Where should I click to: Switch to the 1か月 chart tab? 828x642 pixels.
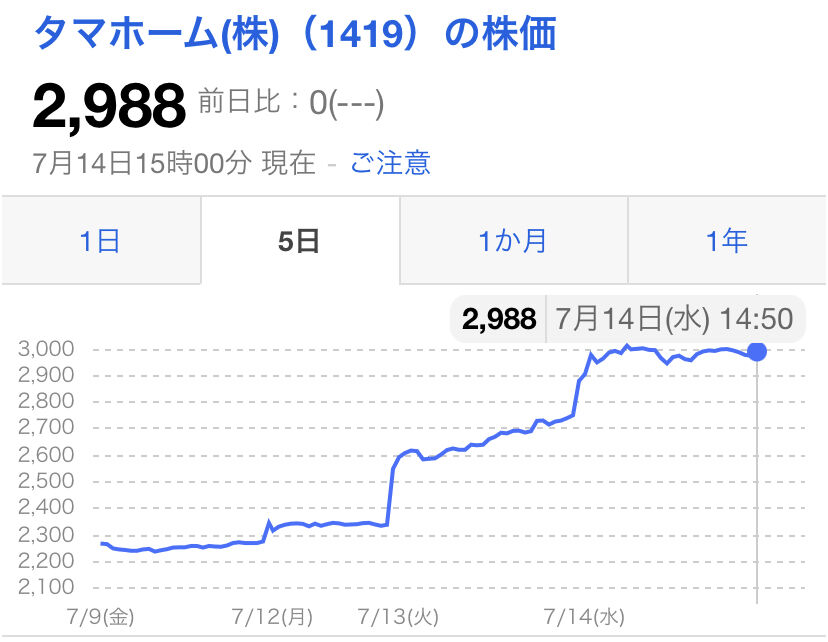514,240
